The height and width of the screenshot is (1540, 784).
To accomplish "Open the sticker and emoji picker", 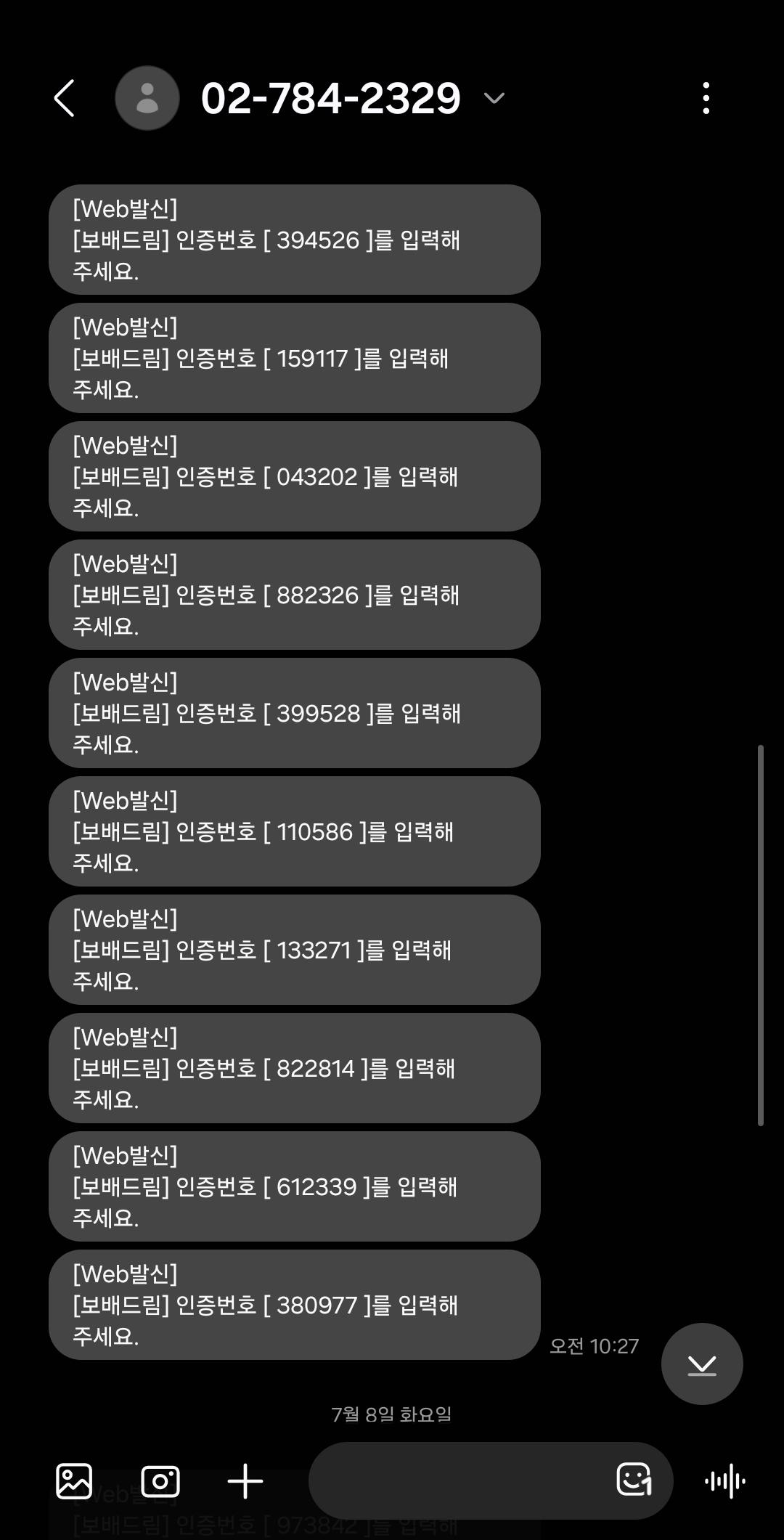I will click(x=634, y=1479).
